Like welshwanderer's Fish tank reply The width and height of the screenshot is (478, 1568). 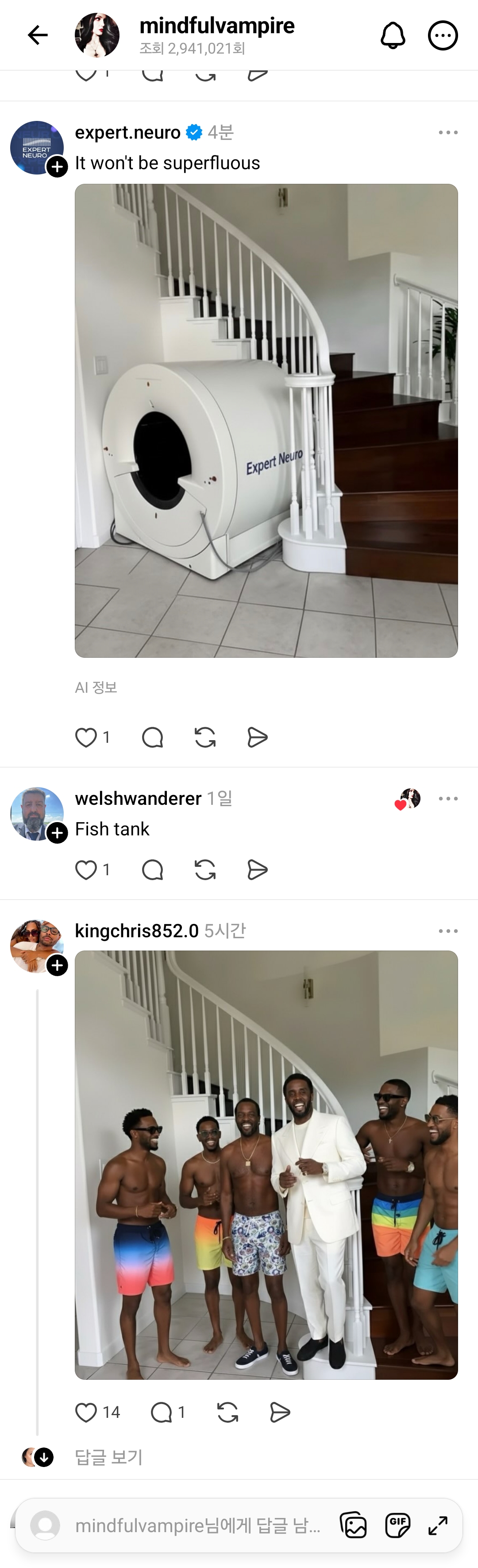pos(86,870)
